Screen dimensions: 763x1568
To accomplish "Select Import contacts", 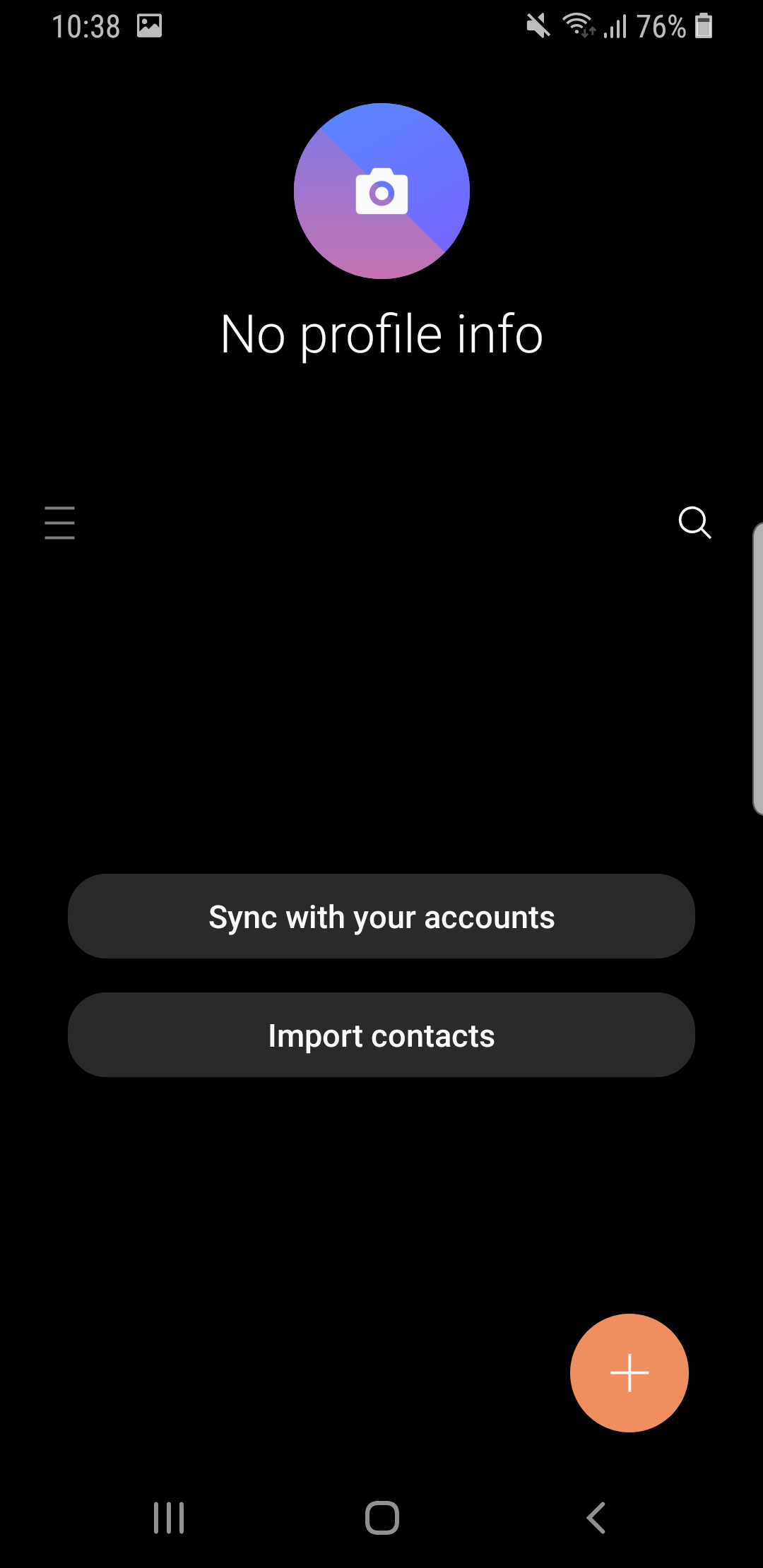I will 381,1035.
